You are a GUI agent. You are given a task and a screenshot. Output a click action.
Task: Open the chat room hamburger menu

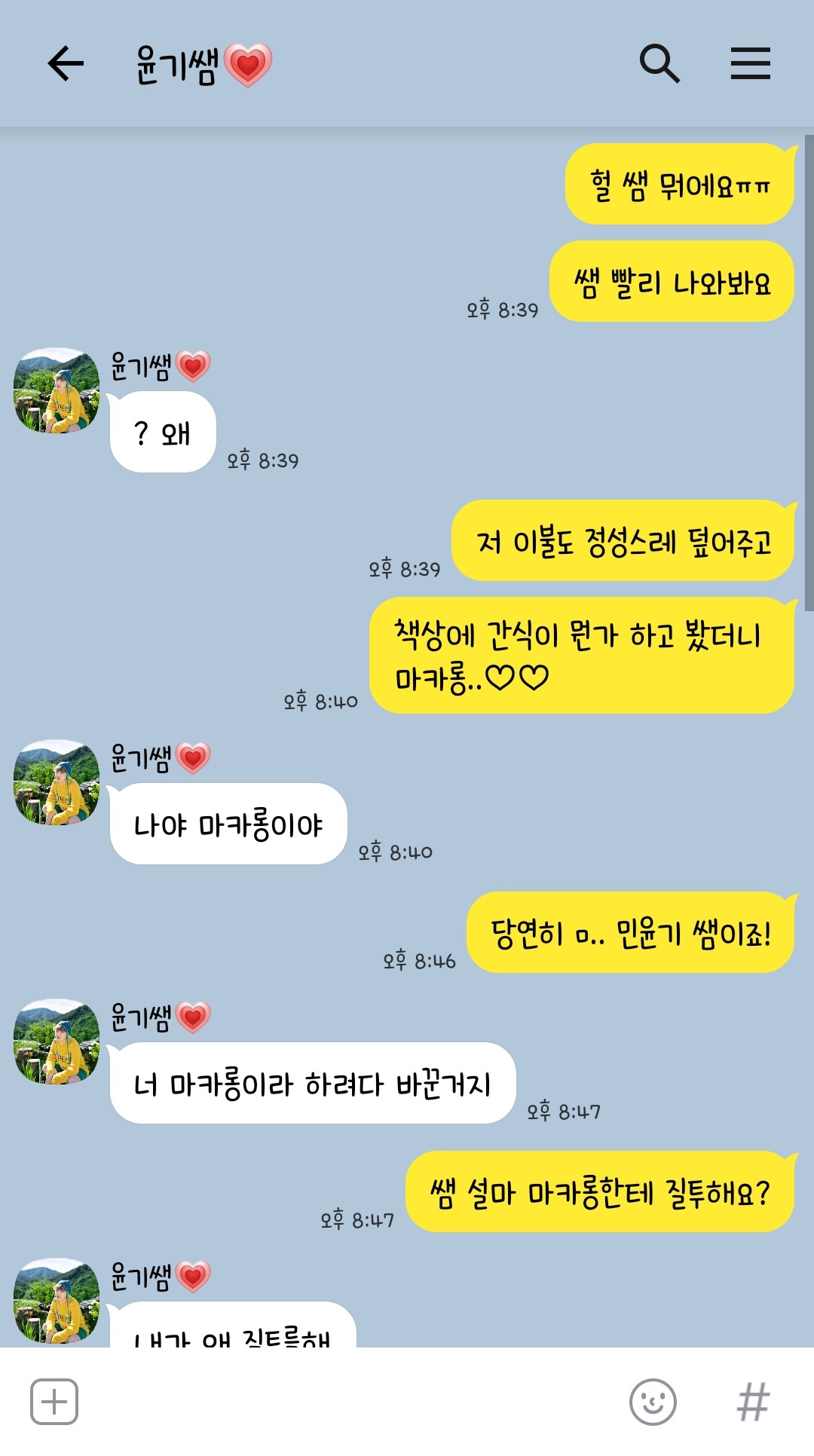tap(750, 63)
